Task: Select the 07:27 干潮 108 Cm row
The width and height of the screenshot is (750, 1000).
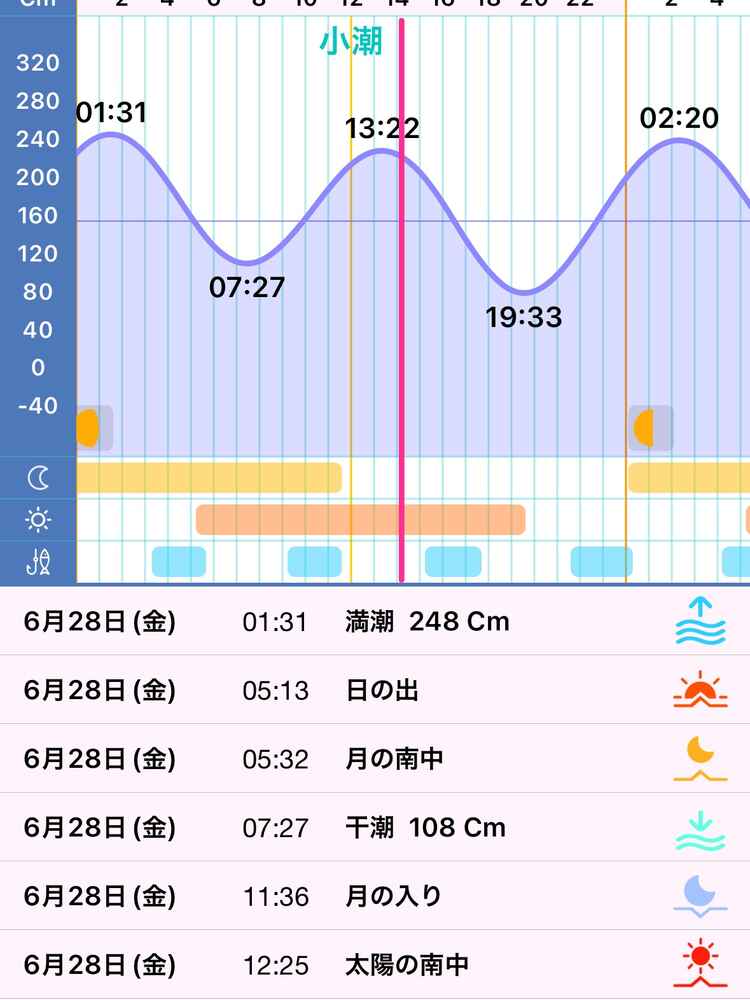Action: [375, 828]
